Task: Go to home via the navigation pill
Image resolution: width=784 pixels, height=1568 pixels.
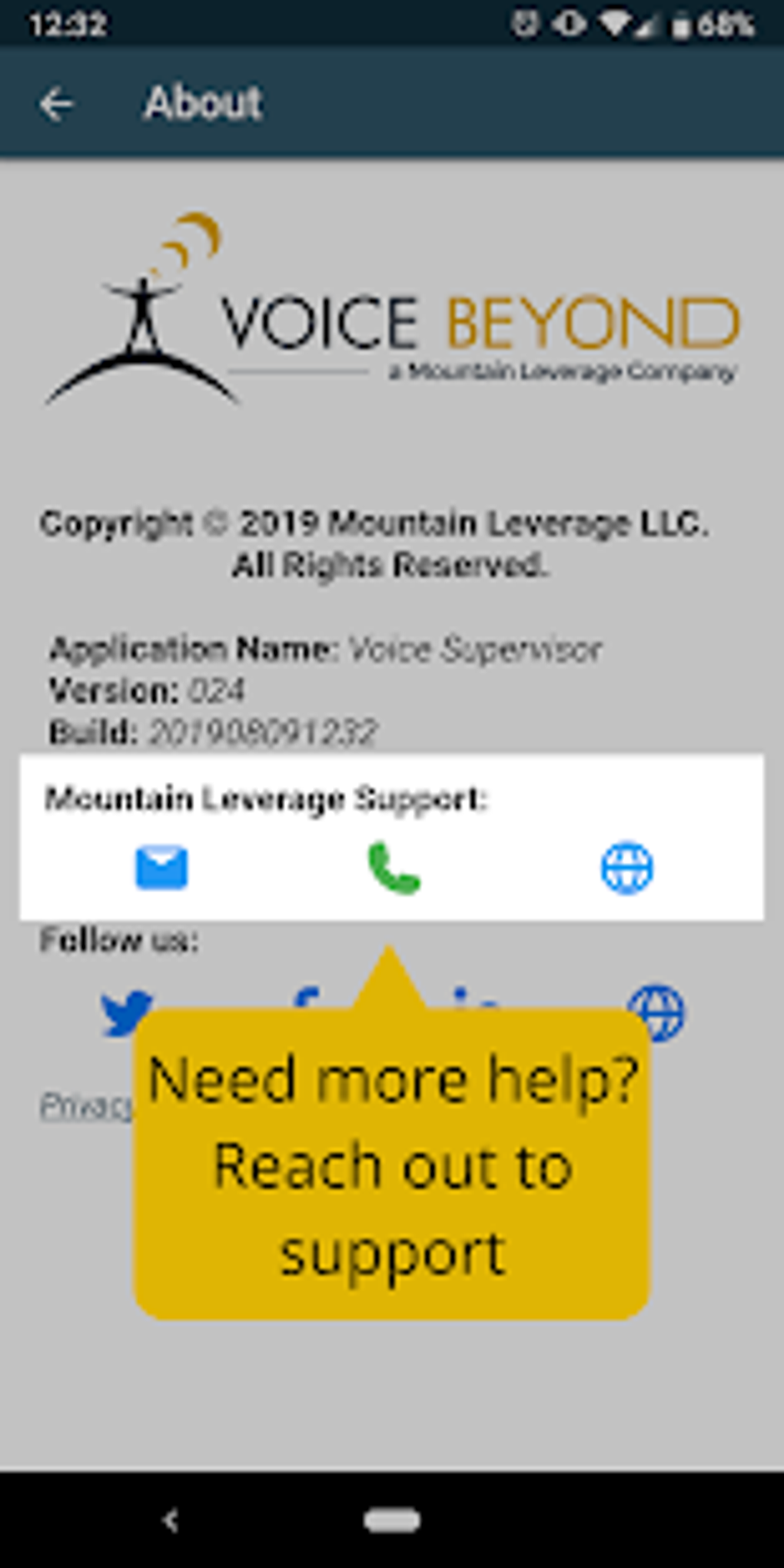Action: tap(392, 1520)
